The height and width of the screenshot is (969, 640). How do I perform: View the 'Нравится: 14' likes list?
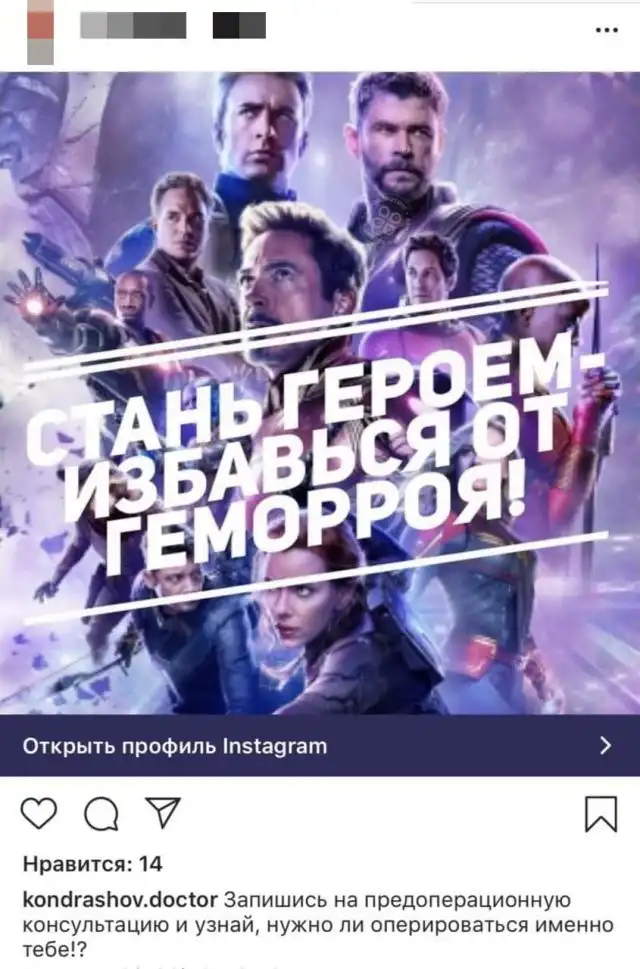[x=92, y=863]
